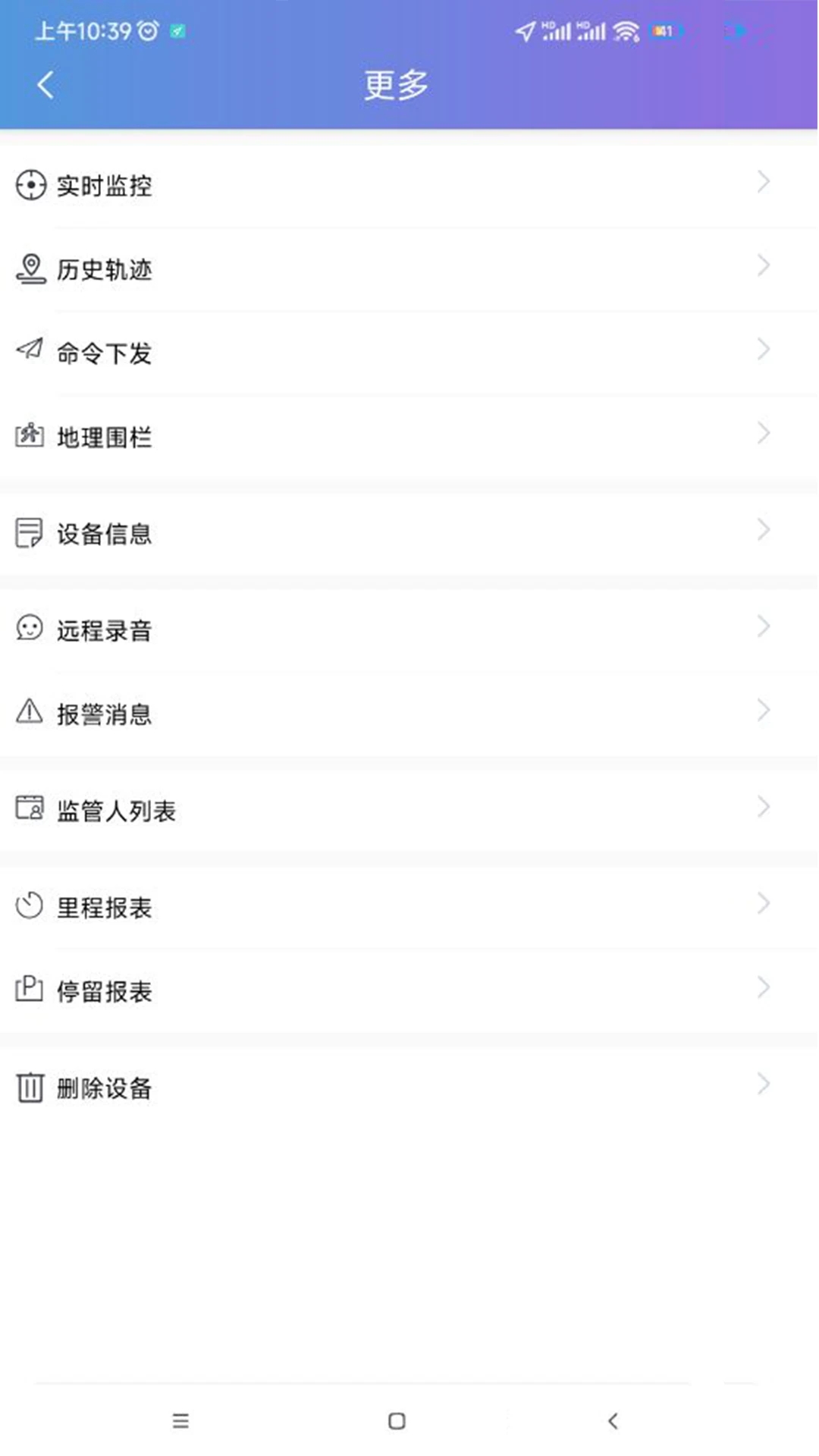
Task: Tap the back arrow in title bar
Action: 44,85
